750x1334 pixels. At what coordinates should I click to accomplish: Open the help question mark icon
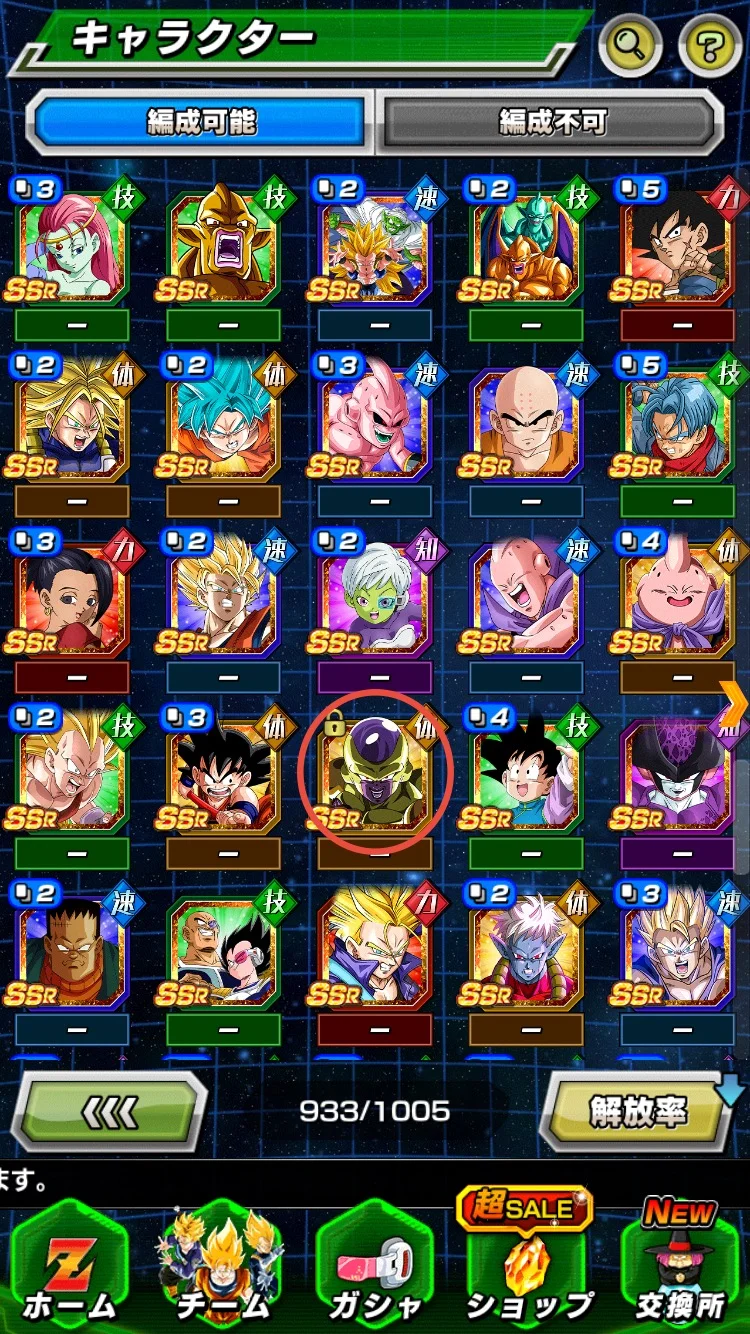(710, 45)
